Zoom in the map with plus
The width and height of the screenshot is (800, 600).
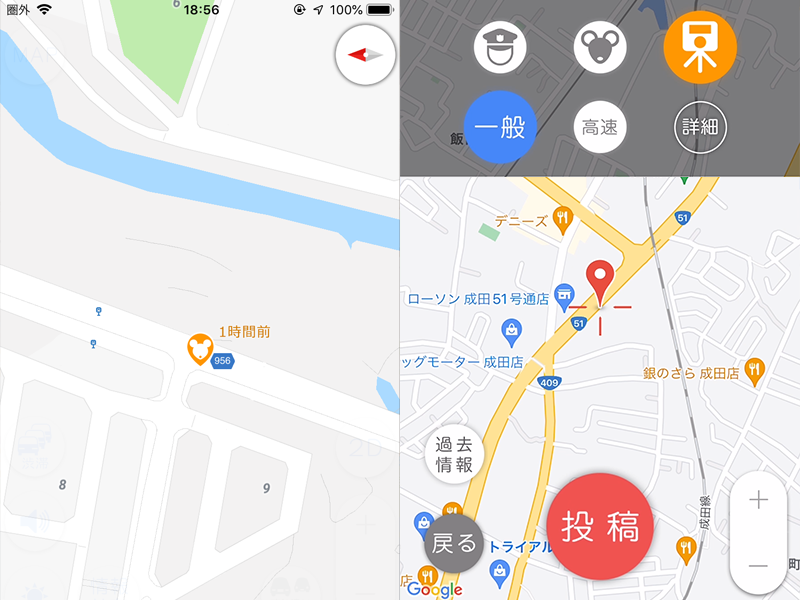click(x=759, y=500)
